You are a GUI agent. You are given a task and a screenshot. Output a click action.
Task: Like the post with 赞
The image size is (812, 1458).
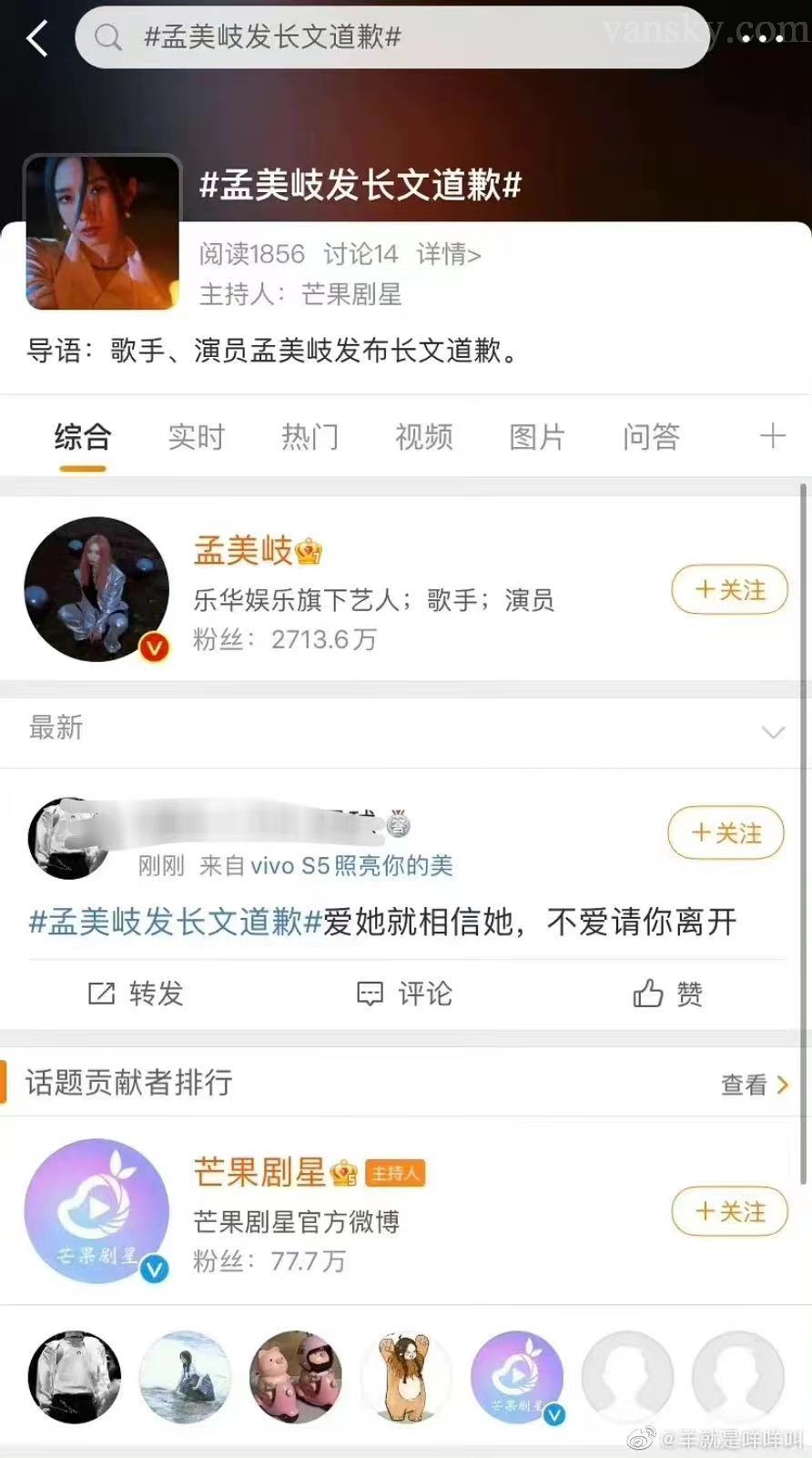coord(667,994)
